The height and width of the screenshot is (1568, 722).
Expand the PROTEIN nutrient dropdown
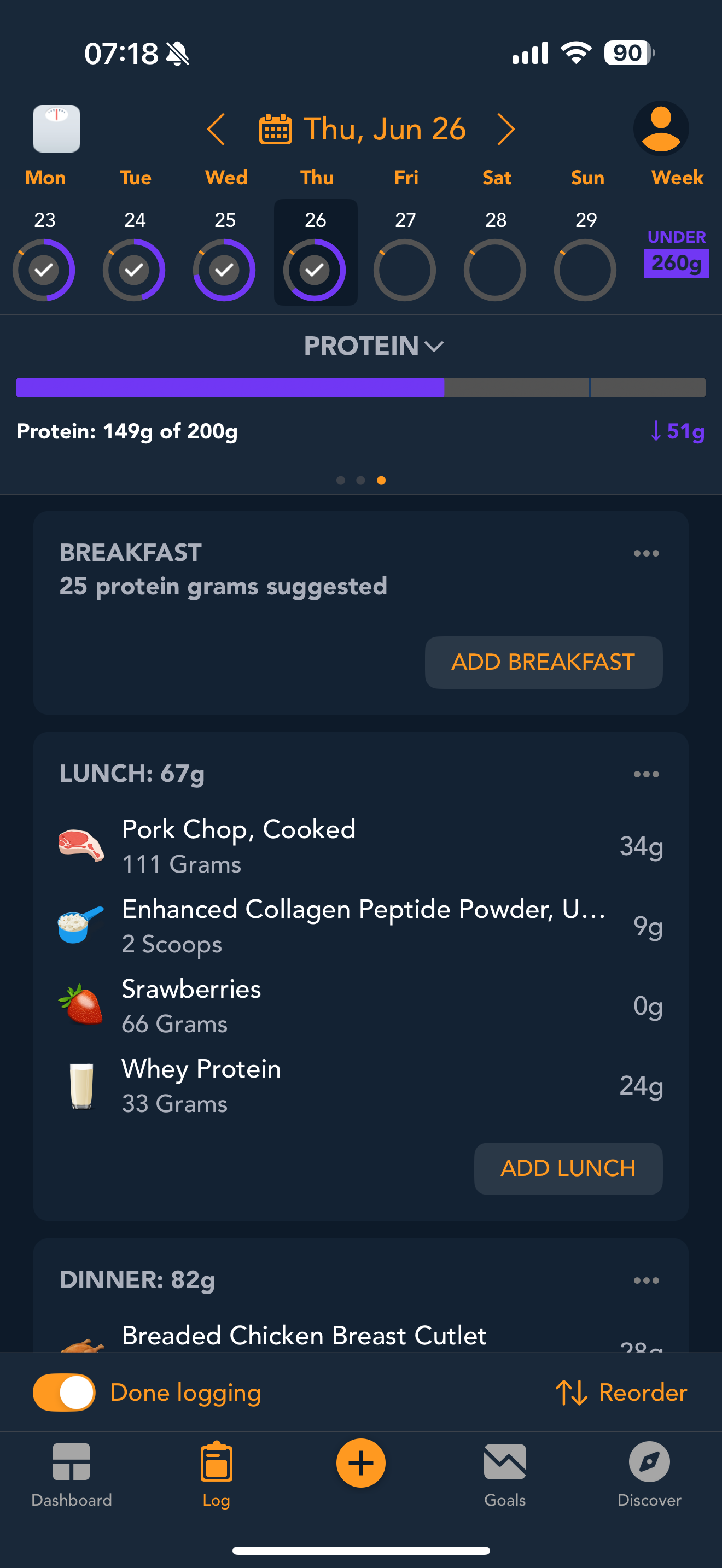(x=373, y=346)
